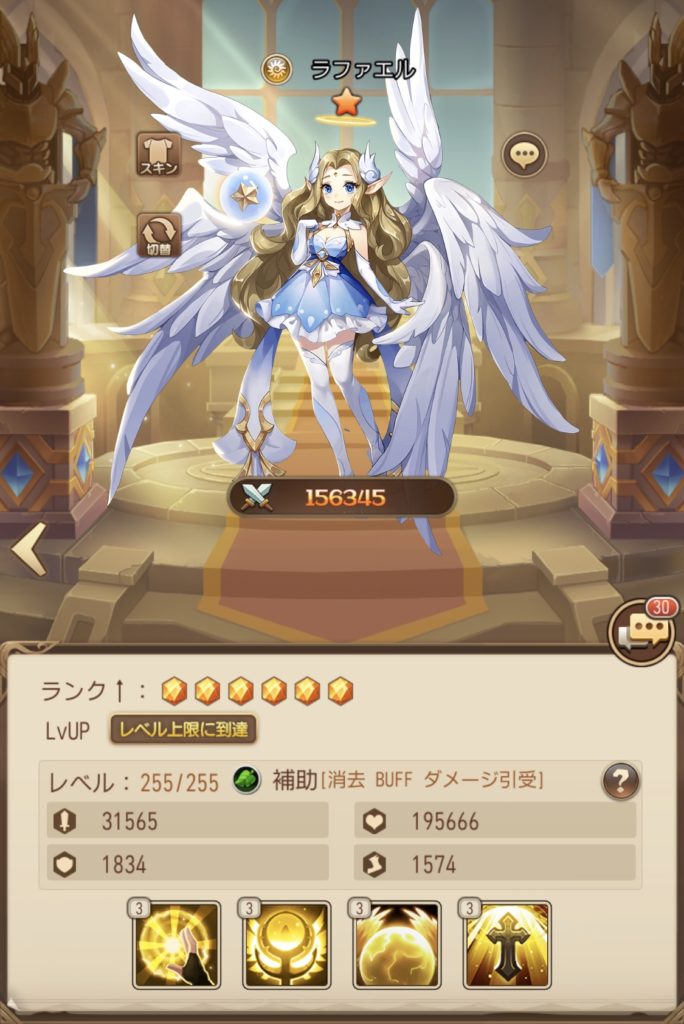Tap the レベル上限に到達 button
The height and width of the screenshot is (1024, 684).
click(183, 729)
